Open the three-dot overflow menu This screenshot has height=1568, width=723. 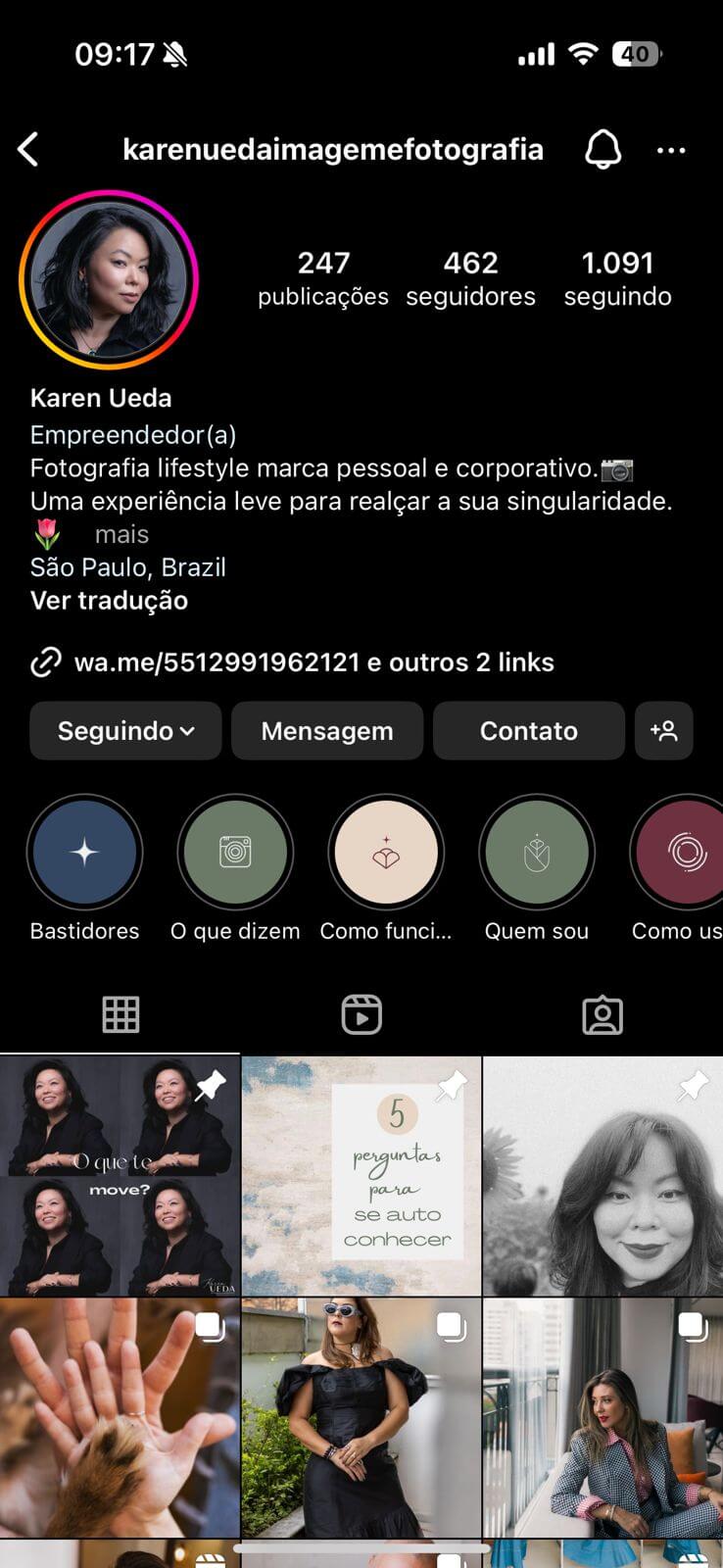pos(671,150)
